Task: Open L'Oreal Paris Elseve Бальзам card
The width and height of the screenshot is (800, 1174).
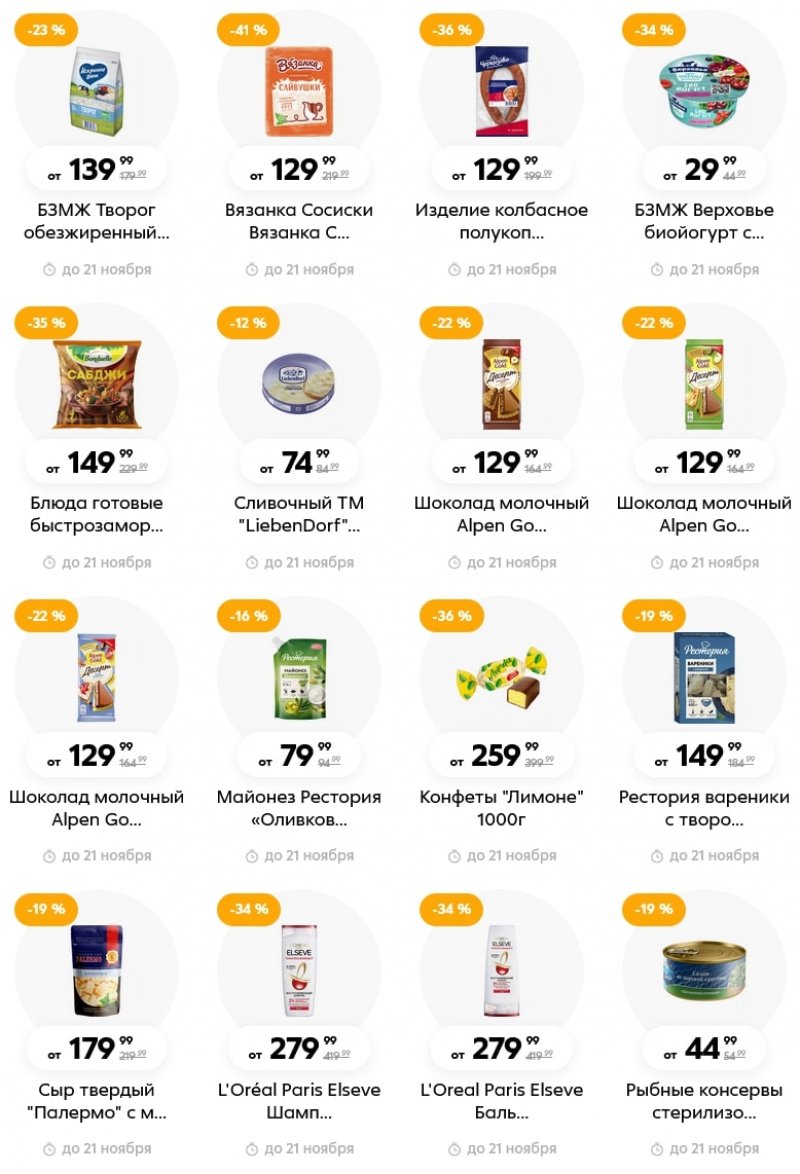Action: coord(501,1100)
